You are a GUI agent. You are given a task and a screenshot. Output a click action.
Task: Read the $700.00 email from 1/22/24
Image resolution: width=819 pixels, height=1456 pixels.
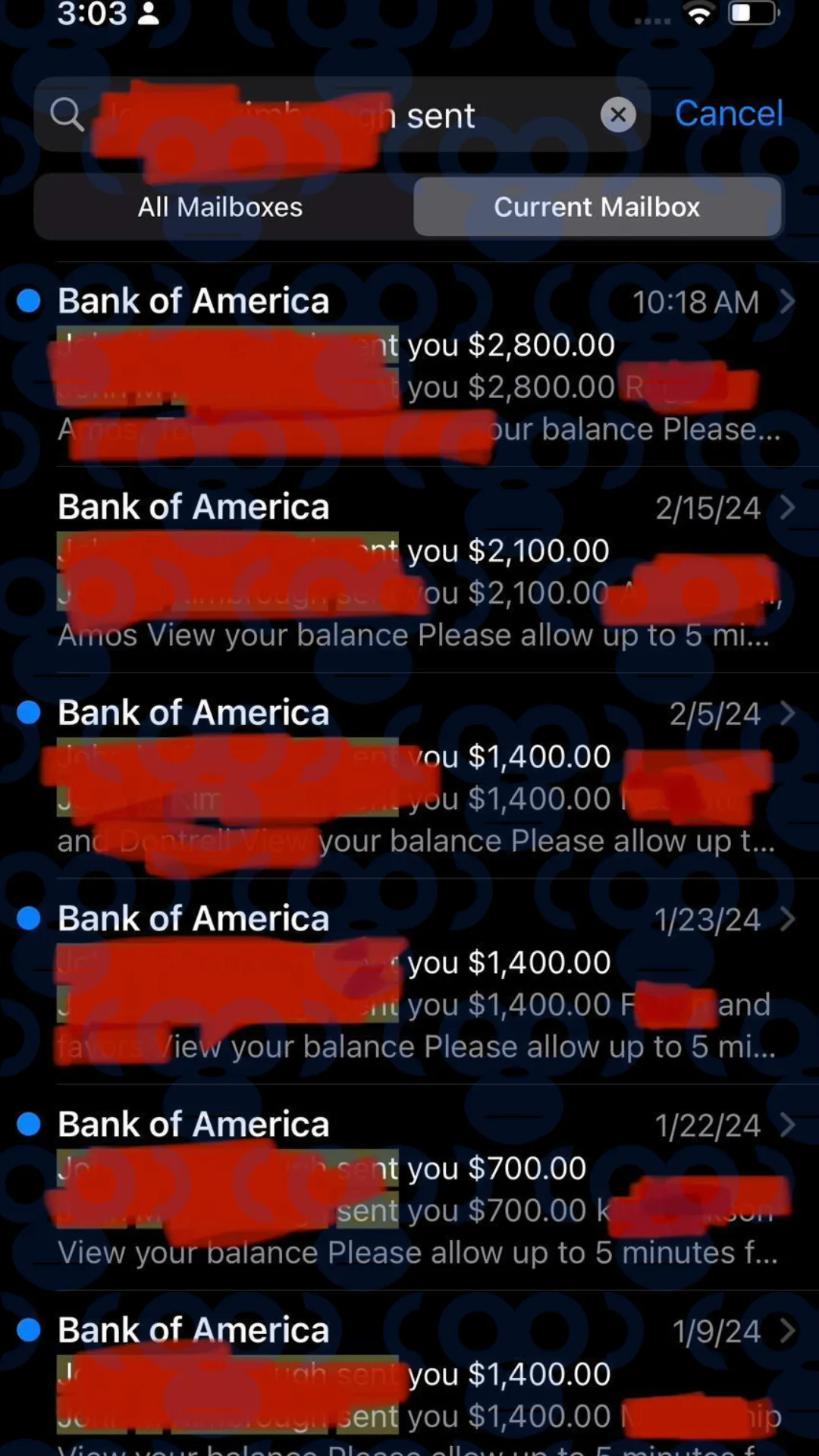(409, 1188)
